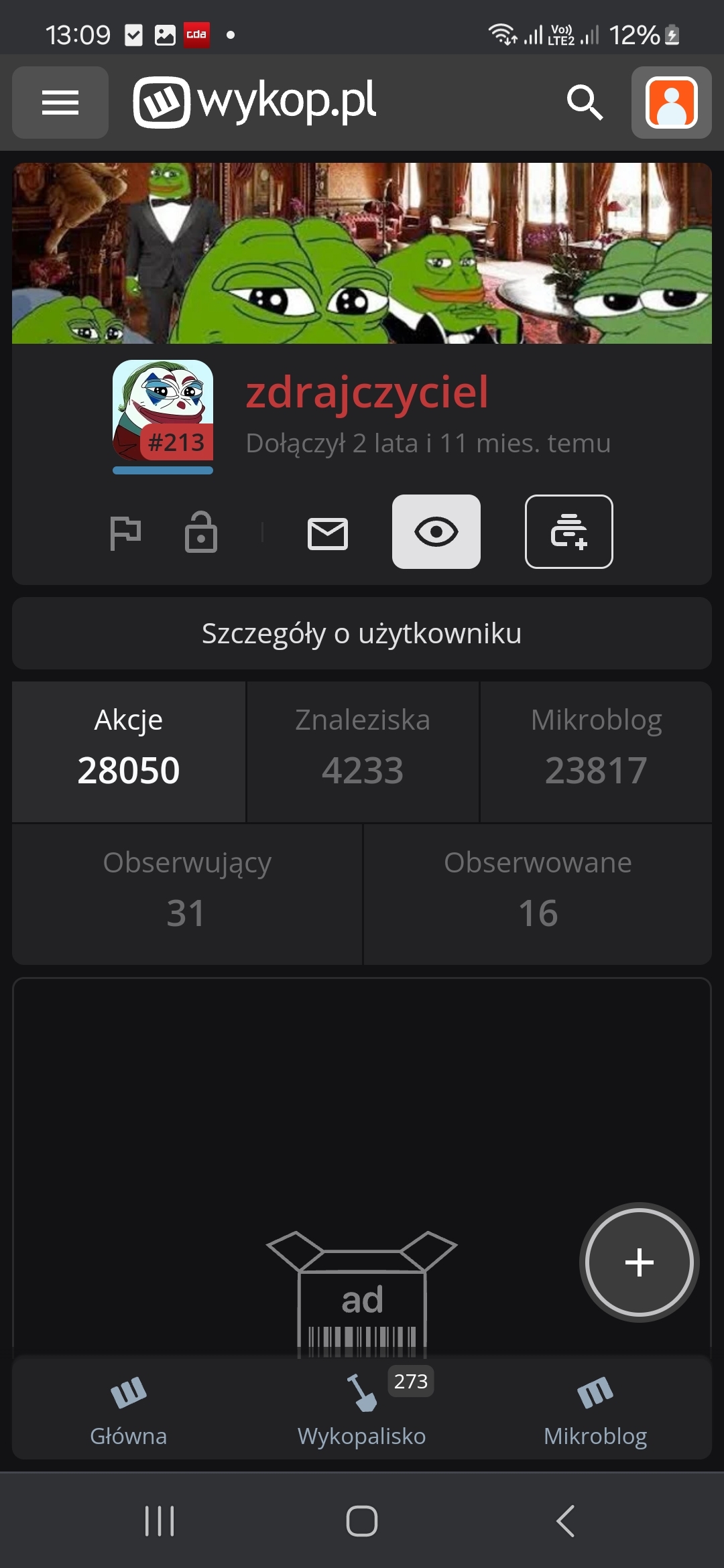This screenshot has width=724, height=1568.
Task: Open Wykopalisko in bottom navigation
Action: (362, 1409)
